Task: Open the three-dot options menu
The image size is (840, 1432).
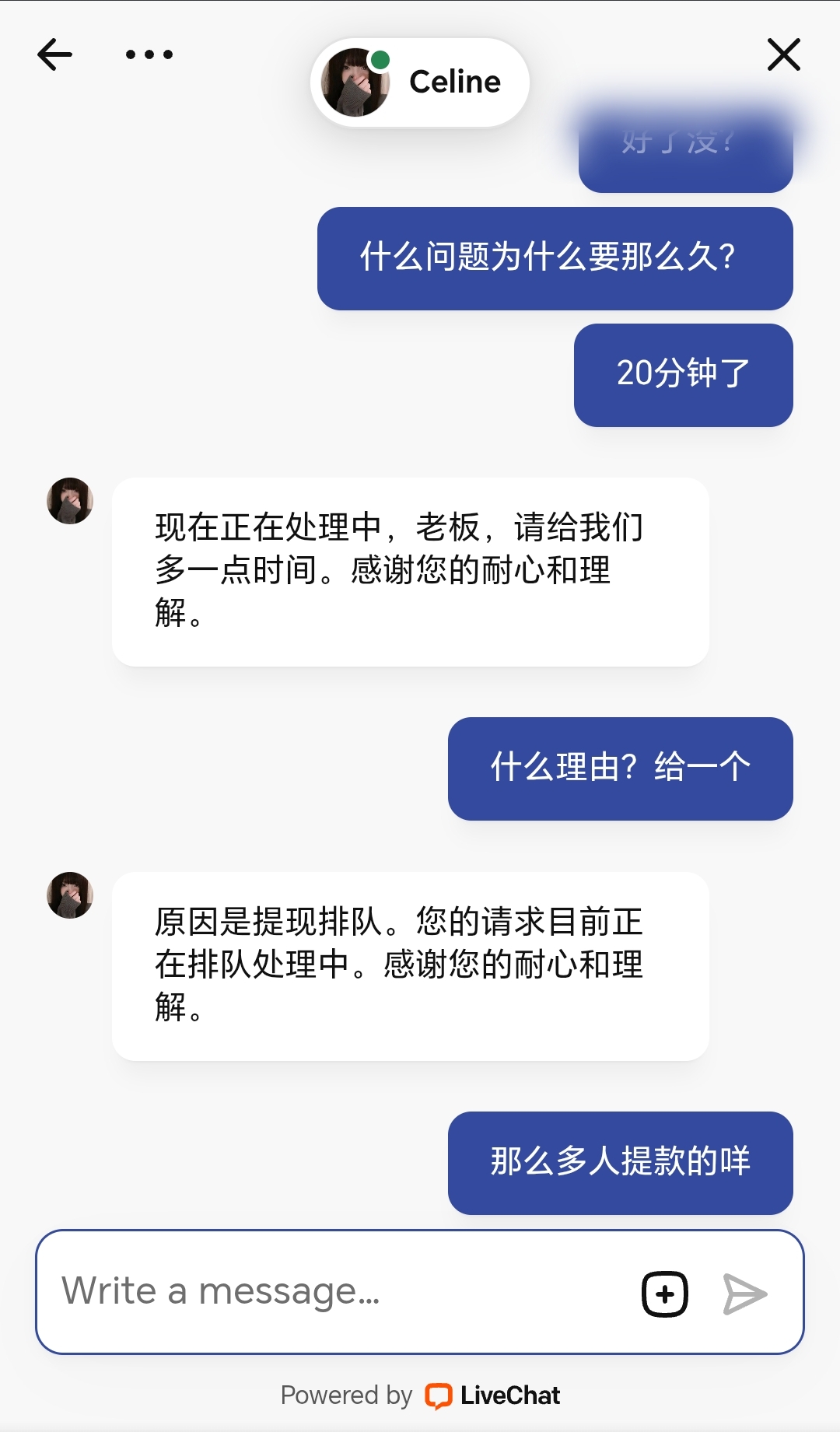Action: tap(149, 54)
